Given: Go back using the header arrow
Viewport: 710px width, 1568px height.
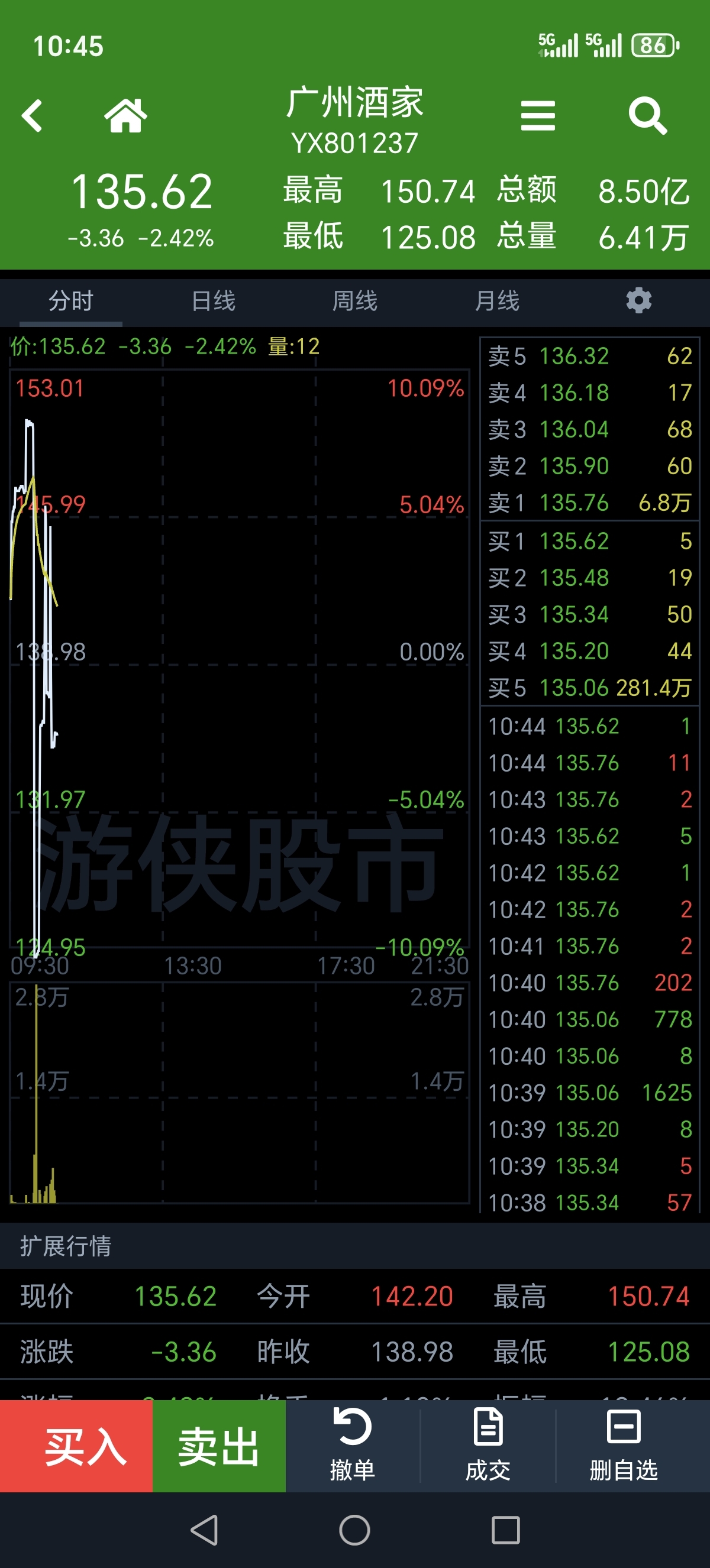Looking at the screenshot, I should [33, 116].
